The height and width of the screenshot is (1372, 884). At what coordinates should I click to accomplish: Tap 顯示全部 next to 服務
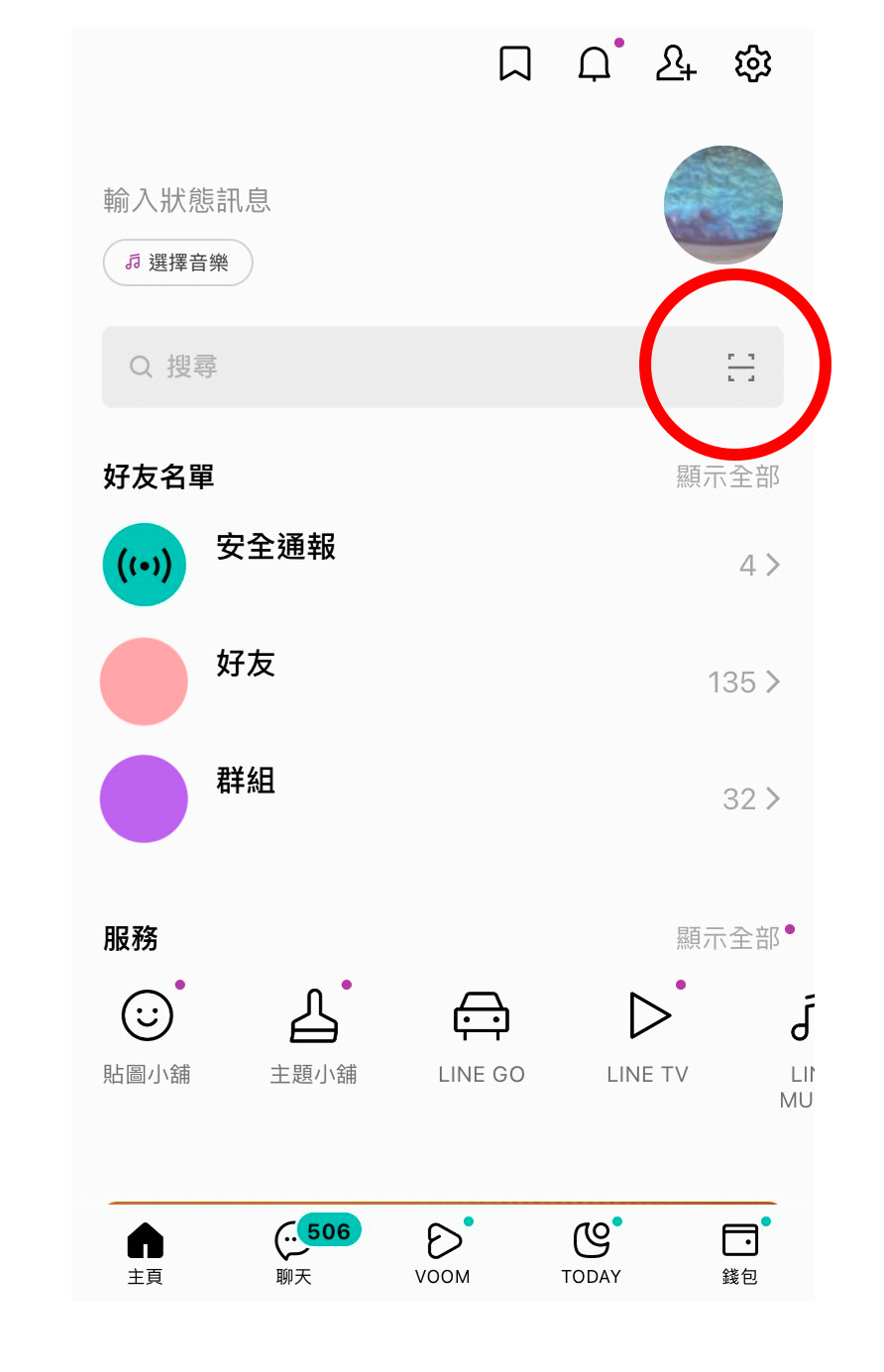tap(728, 938)
